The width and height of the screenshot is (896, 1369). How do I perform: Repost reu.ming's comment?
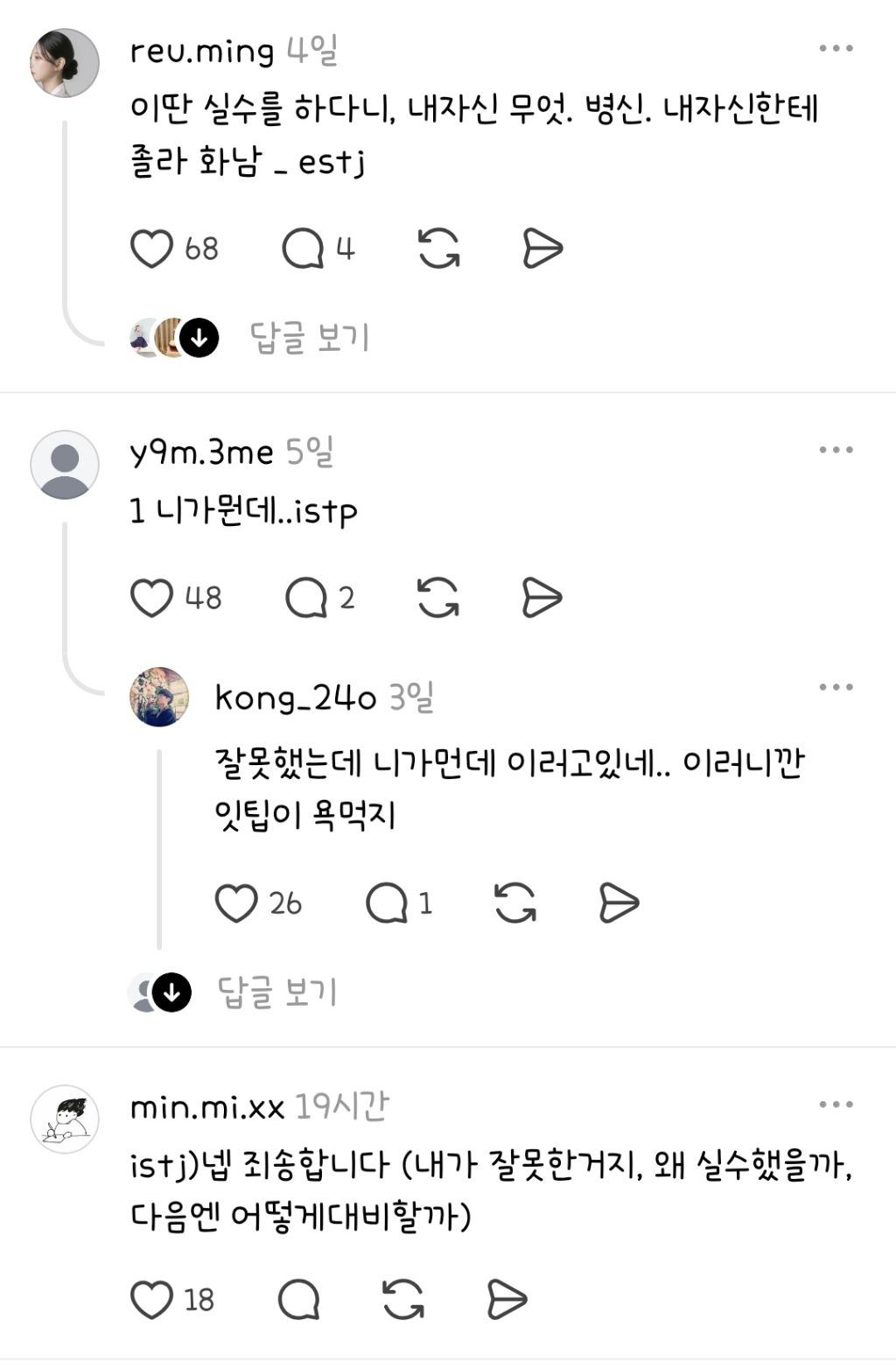(x=438, y=249)
